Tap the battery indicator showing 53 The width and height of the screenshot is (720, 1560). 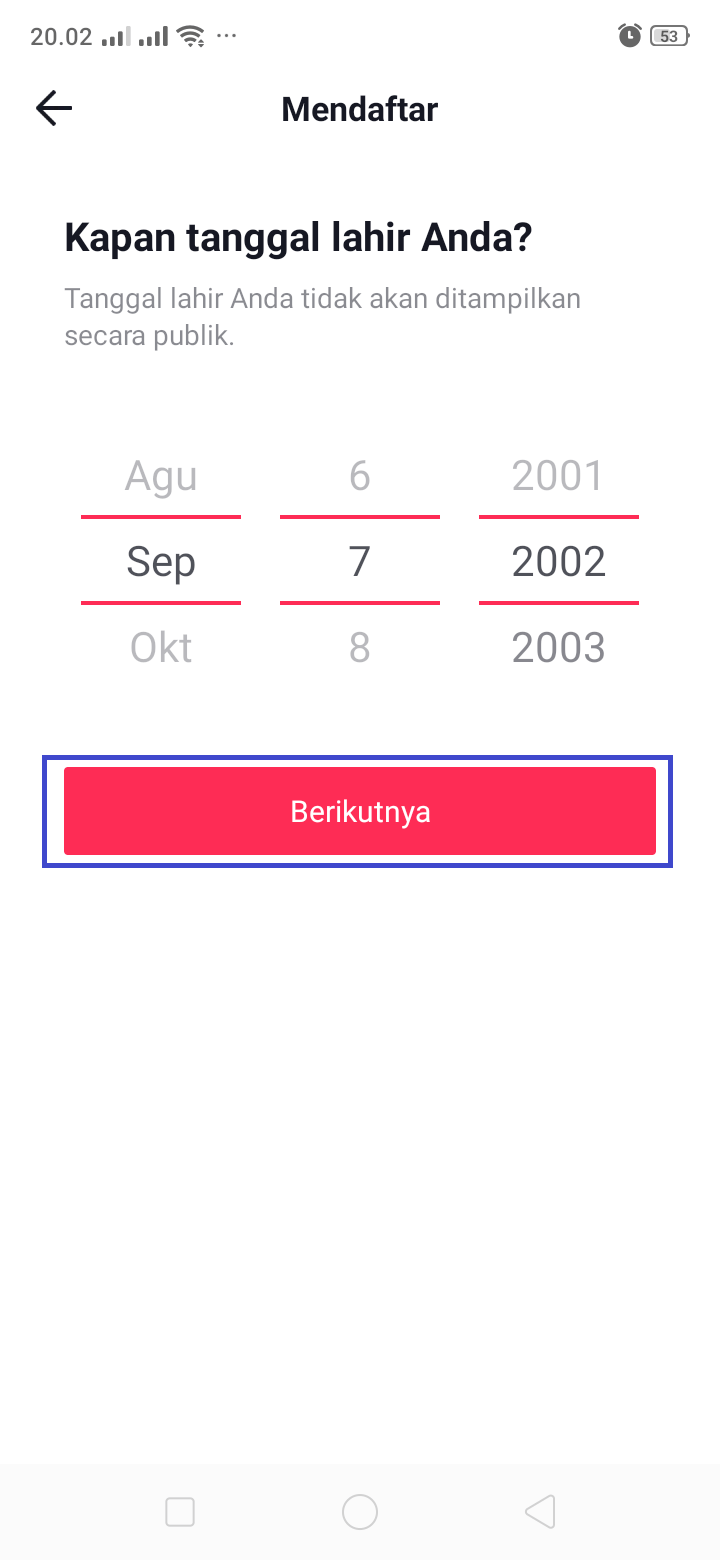coord(668,34)
